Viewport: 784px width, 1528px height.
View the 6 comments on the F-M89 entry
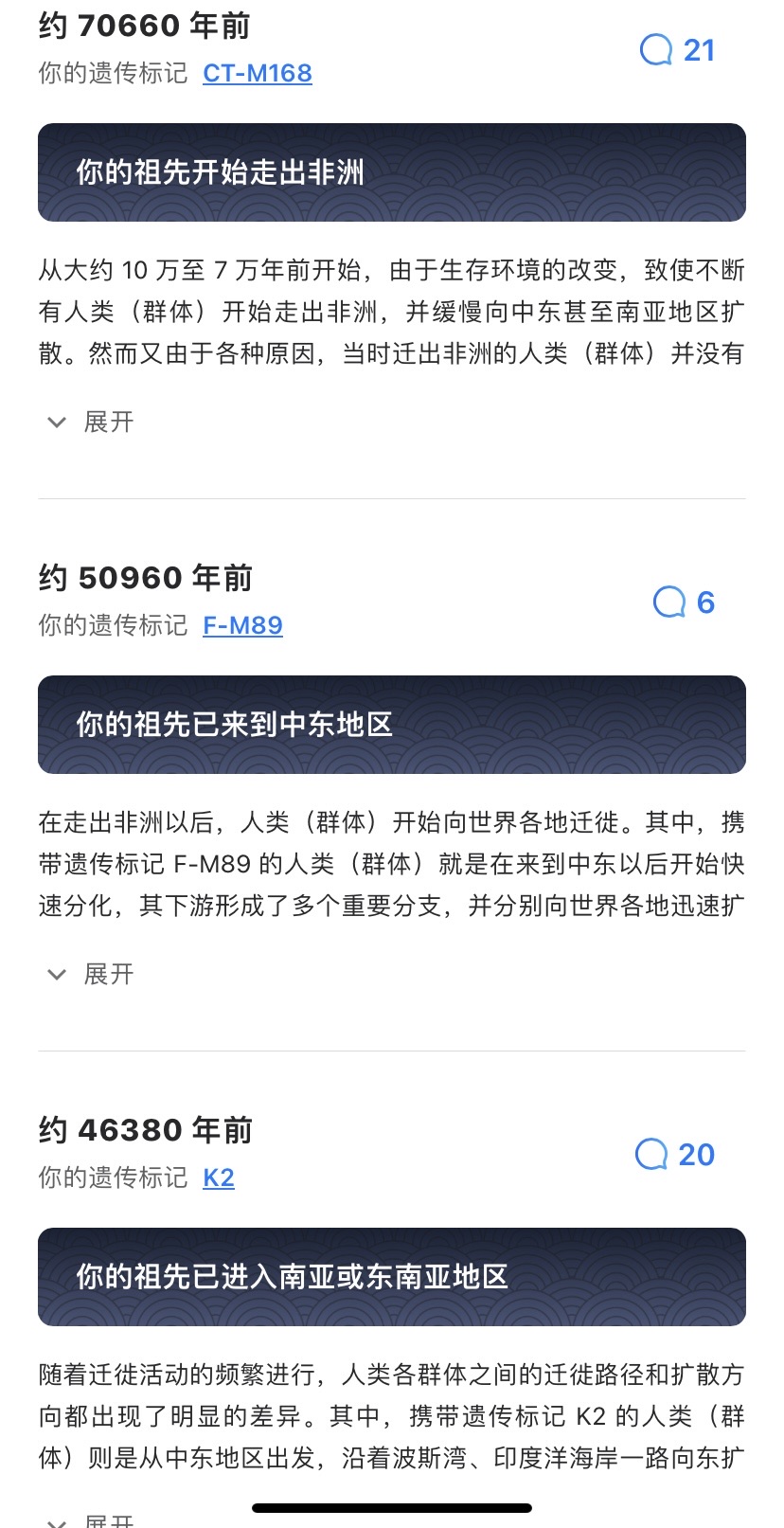coord(684,602)
